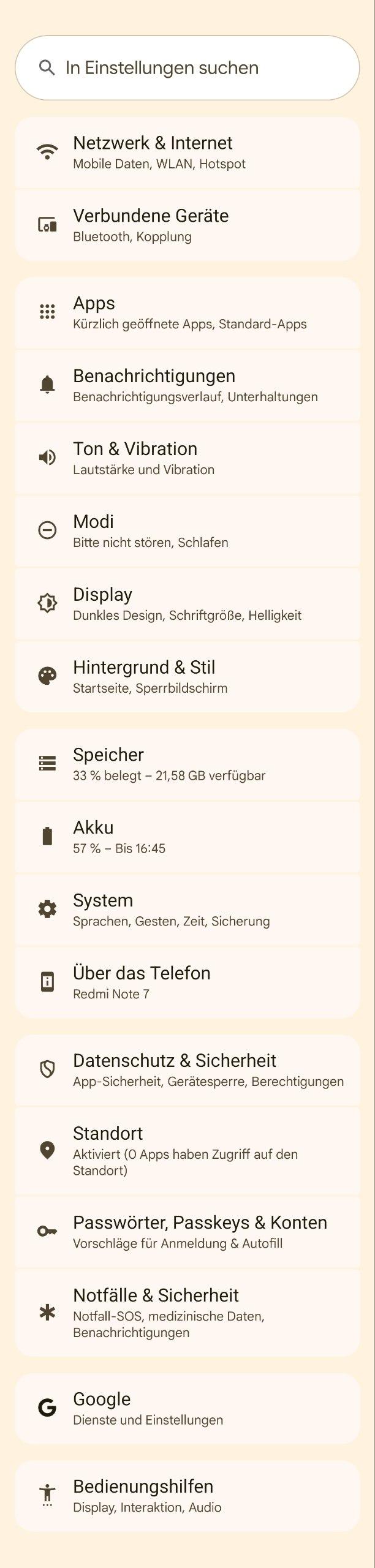Viewport: 375px width, 1568px height.
Task: Open the Apps settings row
Action: tap(187, 313)
